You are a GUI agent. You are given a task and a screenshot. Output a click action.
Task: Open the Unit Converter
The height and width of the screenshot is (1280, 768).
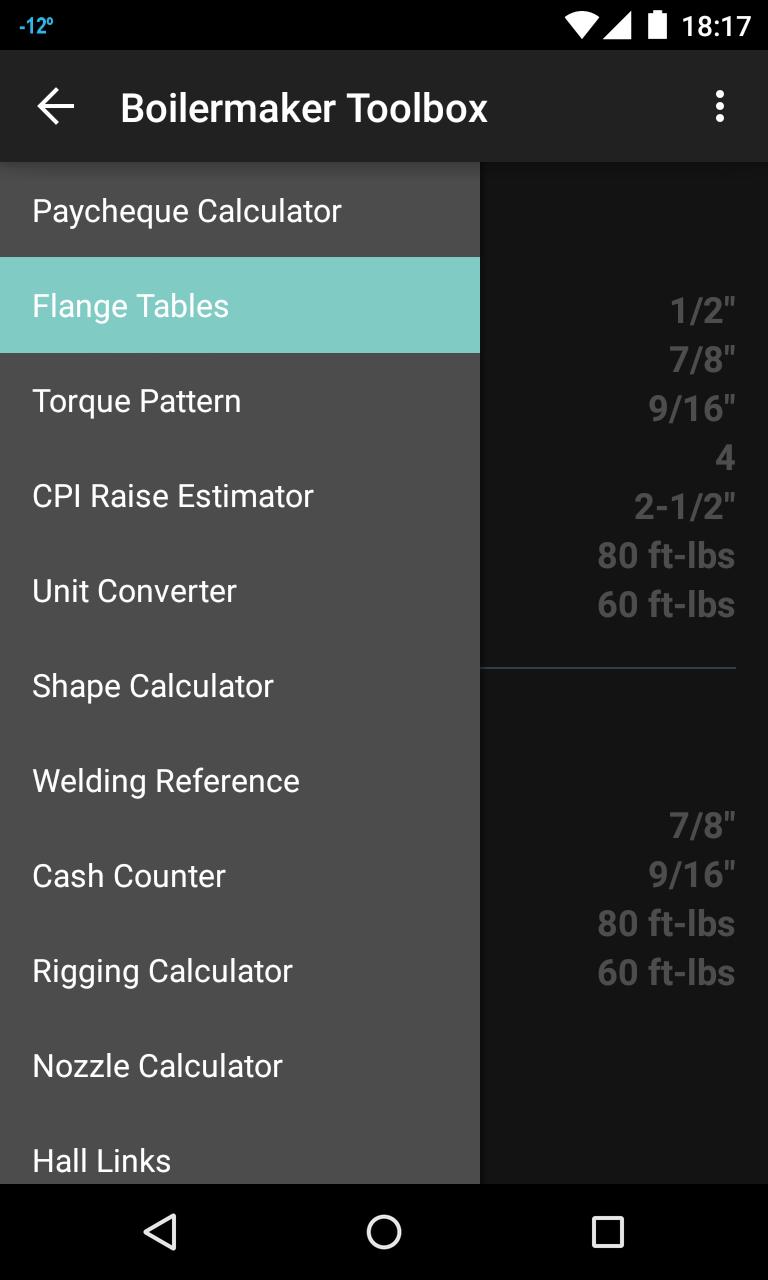pos(134,590)
